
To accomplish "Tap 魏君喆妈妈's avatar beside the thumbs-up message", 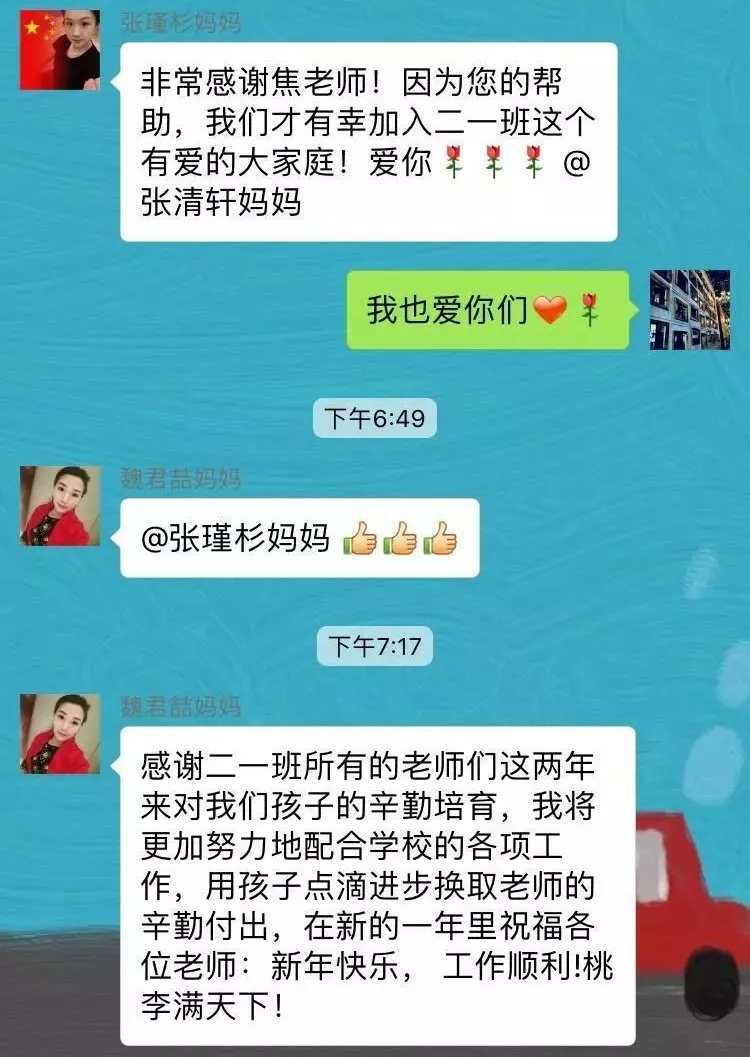I will pos(60,506).
